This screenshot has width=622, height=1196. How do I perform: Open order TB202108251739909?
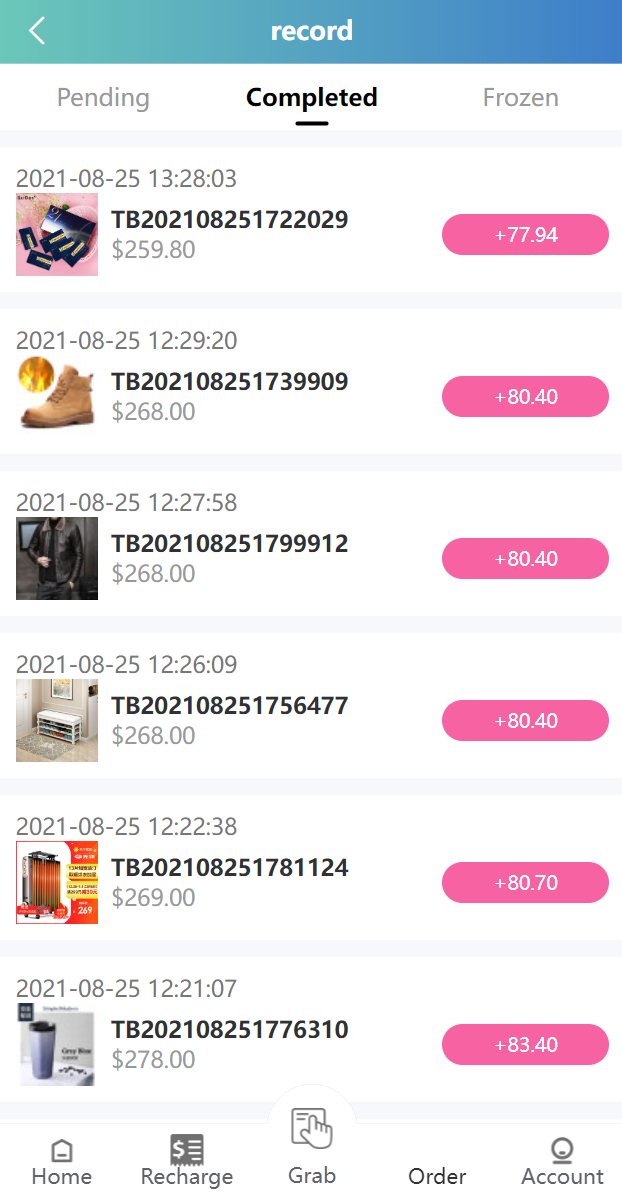(229, 382)
